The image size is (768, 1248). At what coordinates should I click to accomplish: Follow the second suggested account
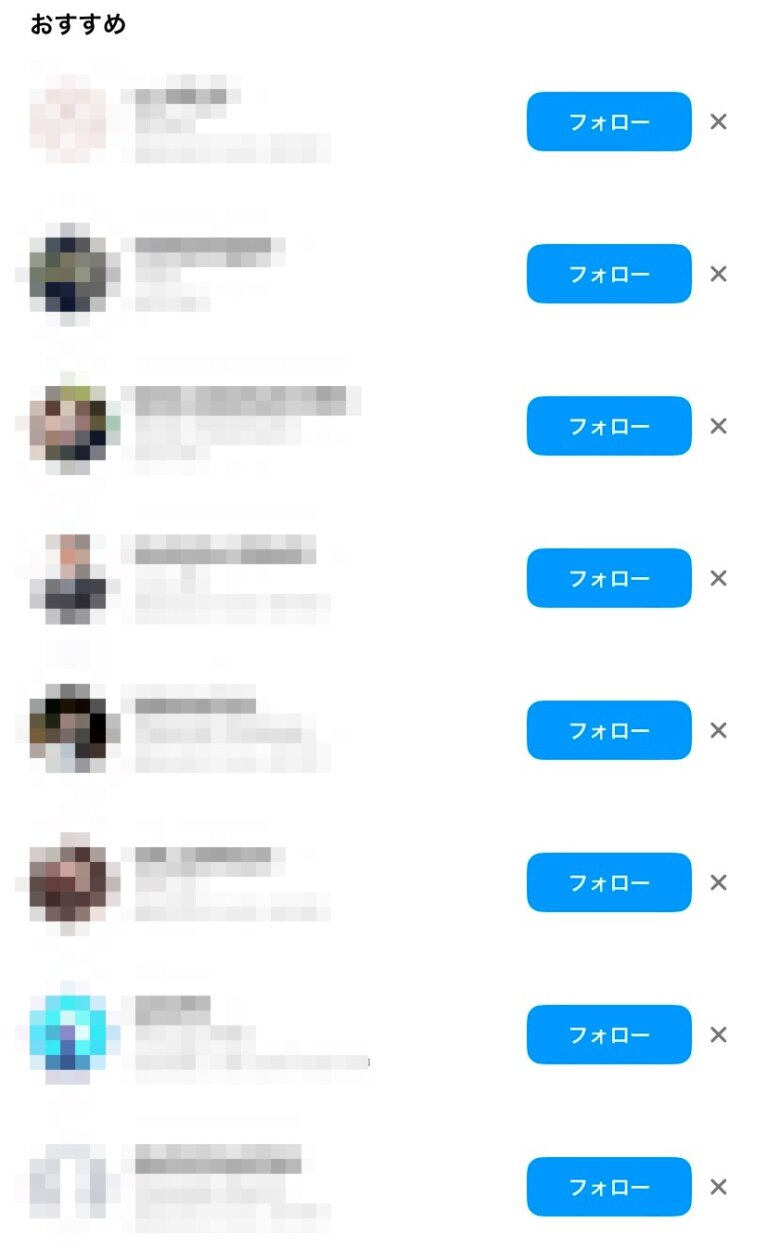point(609,274)
